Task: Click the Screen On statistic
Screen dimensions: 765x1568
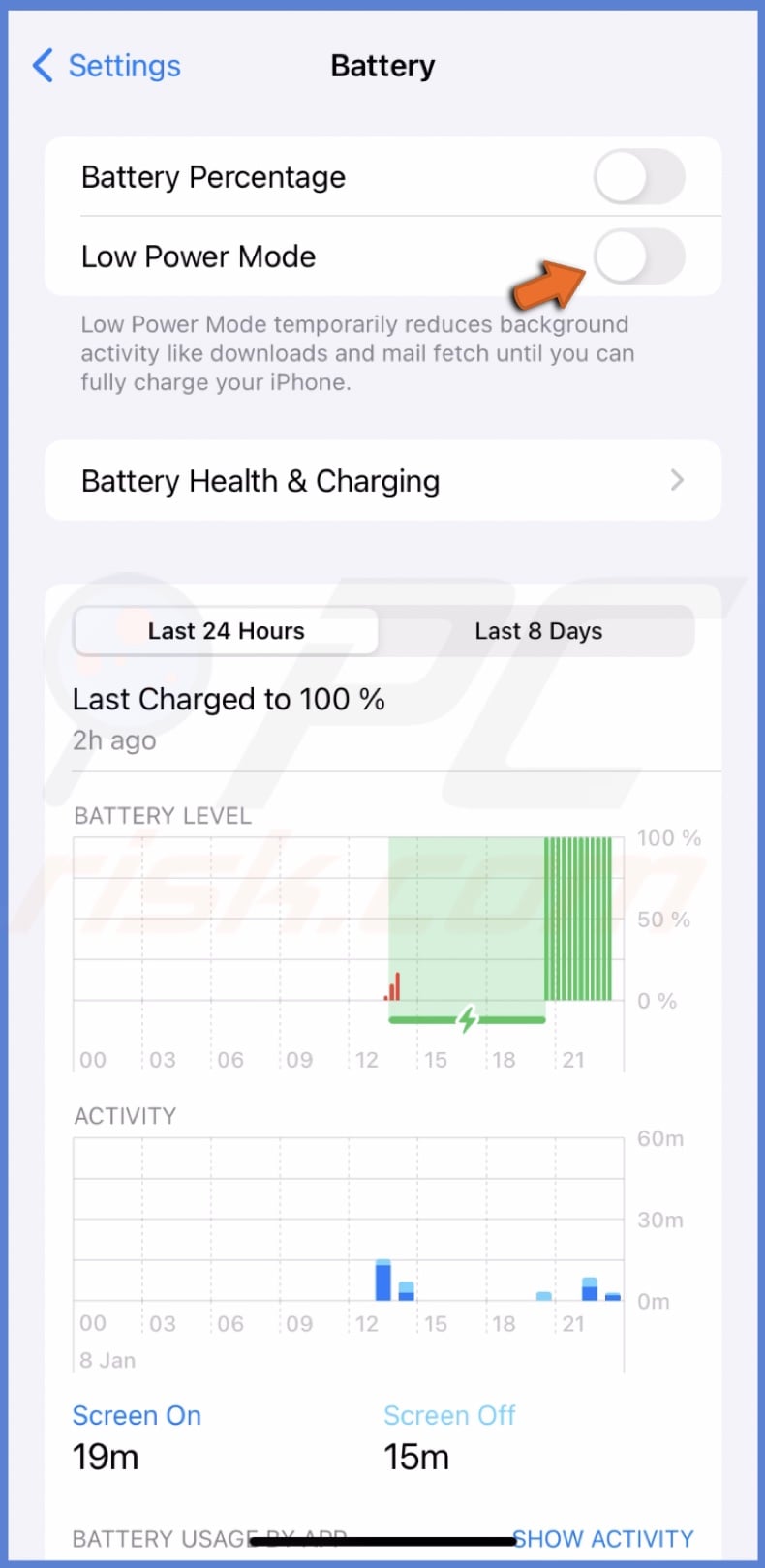Action: click(x=137, y=1415)
